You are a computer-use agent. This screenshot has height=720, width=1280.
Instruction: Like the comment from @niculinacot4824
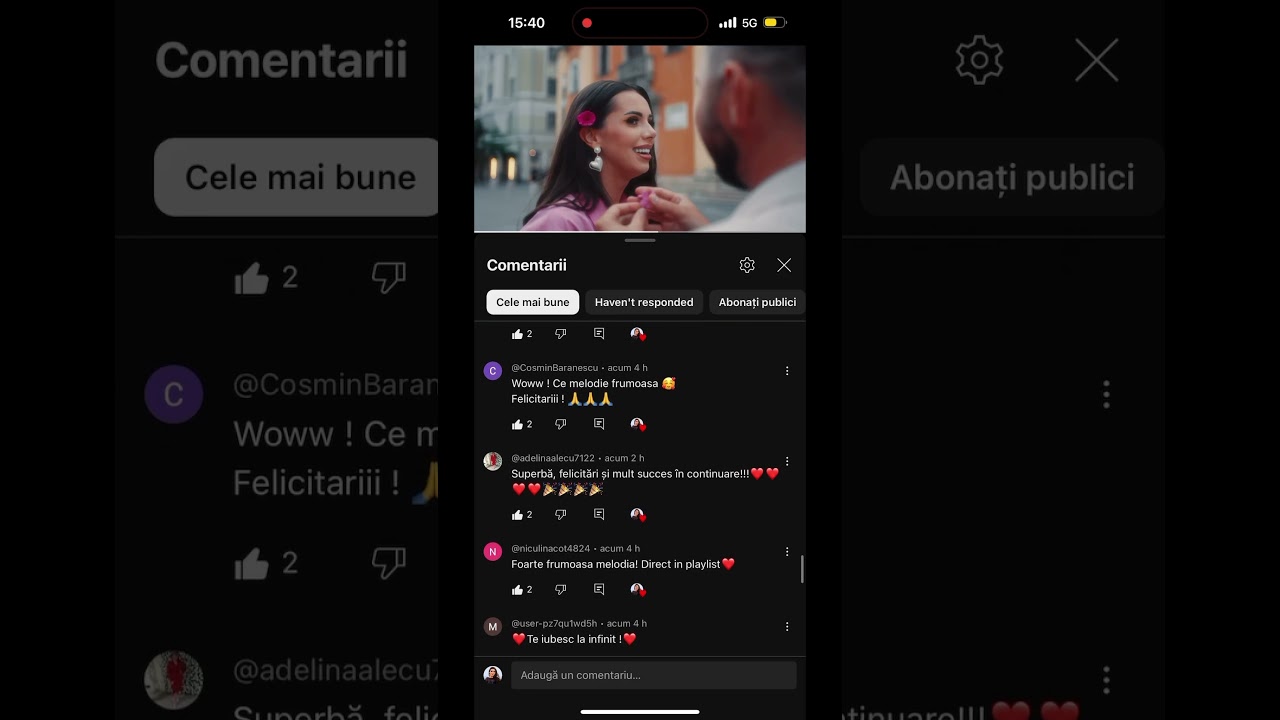tap(517, 589)
